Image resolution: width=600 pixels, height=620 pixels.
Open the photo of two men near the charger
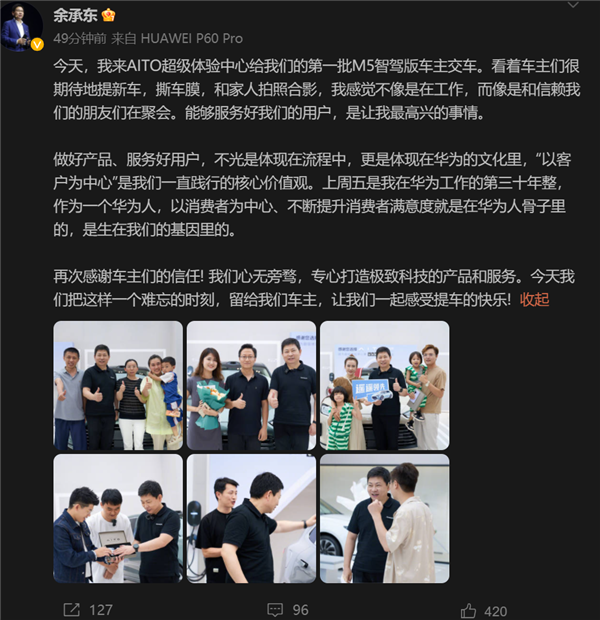[251, 518]
